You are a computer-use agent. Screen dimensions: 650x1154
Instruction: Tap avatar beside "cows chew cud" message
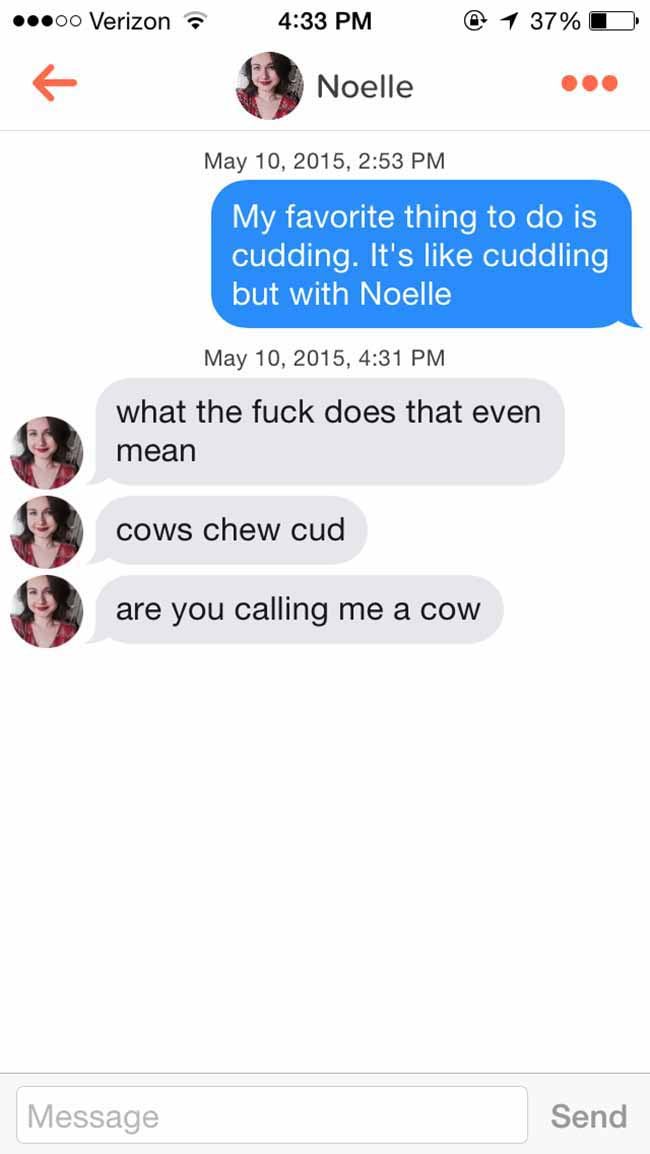click(46, 531)
